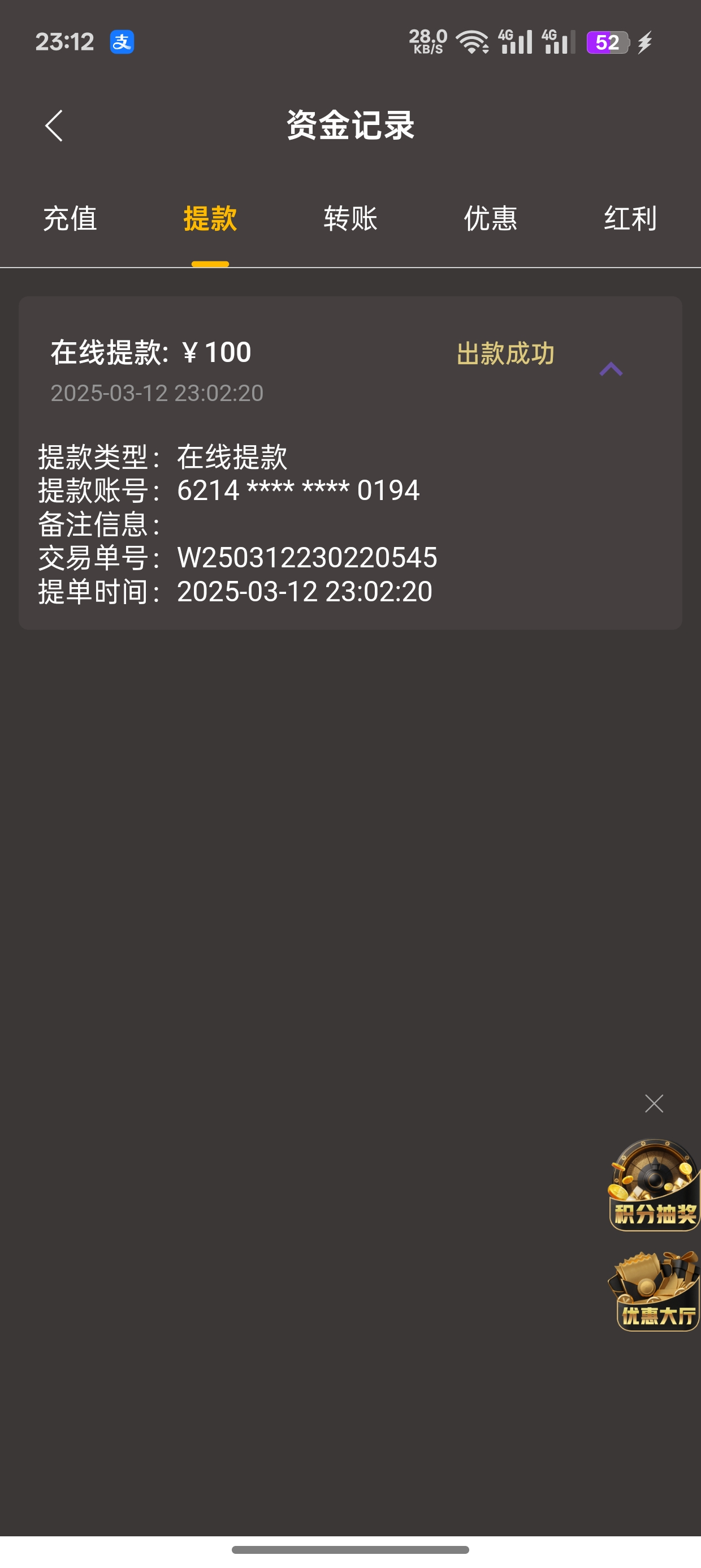Collapse the ¥100 withdrawal record details
The image size is (701, 1568).
(611, 368)
